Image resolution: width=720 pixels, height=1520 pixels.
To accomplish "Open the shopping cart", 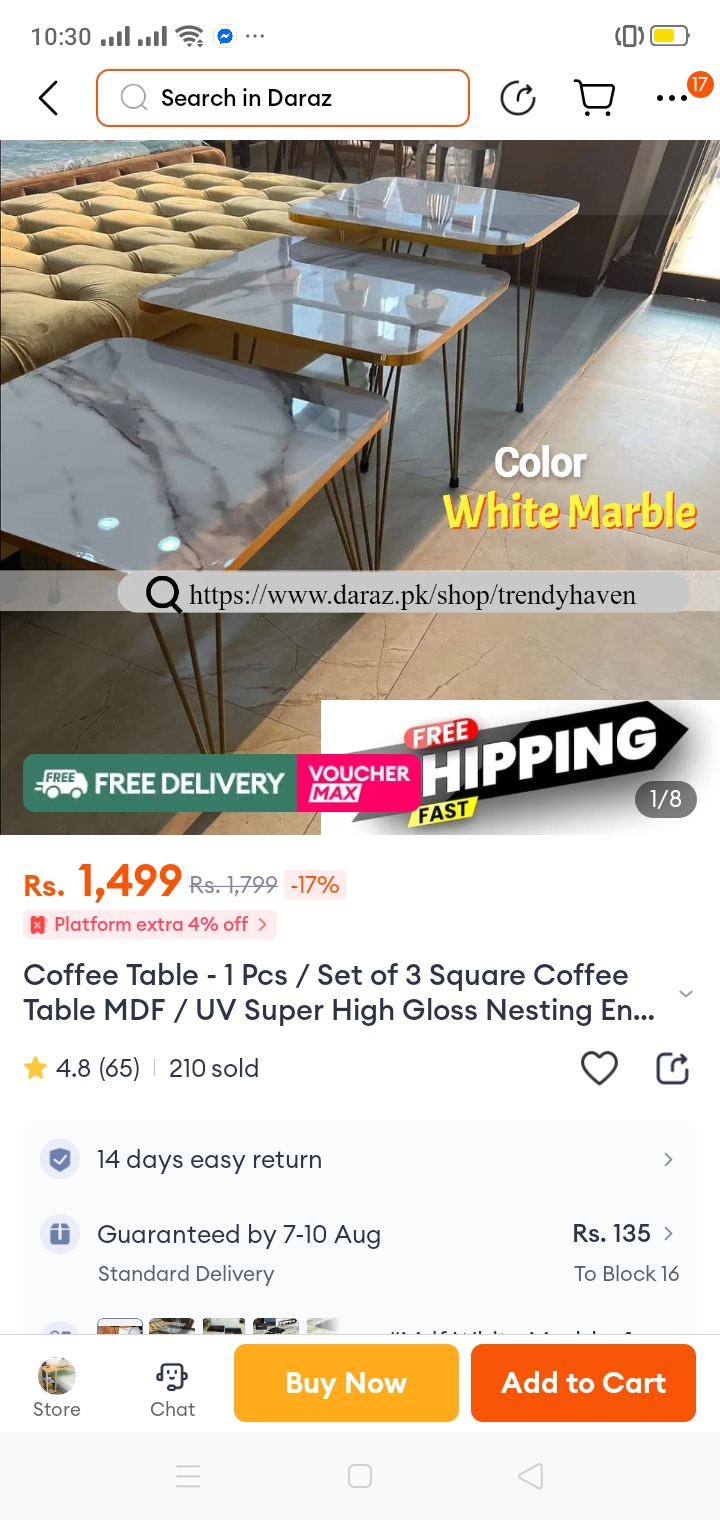I will click(x=594, y=98).
